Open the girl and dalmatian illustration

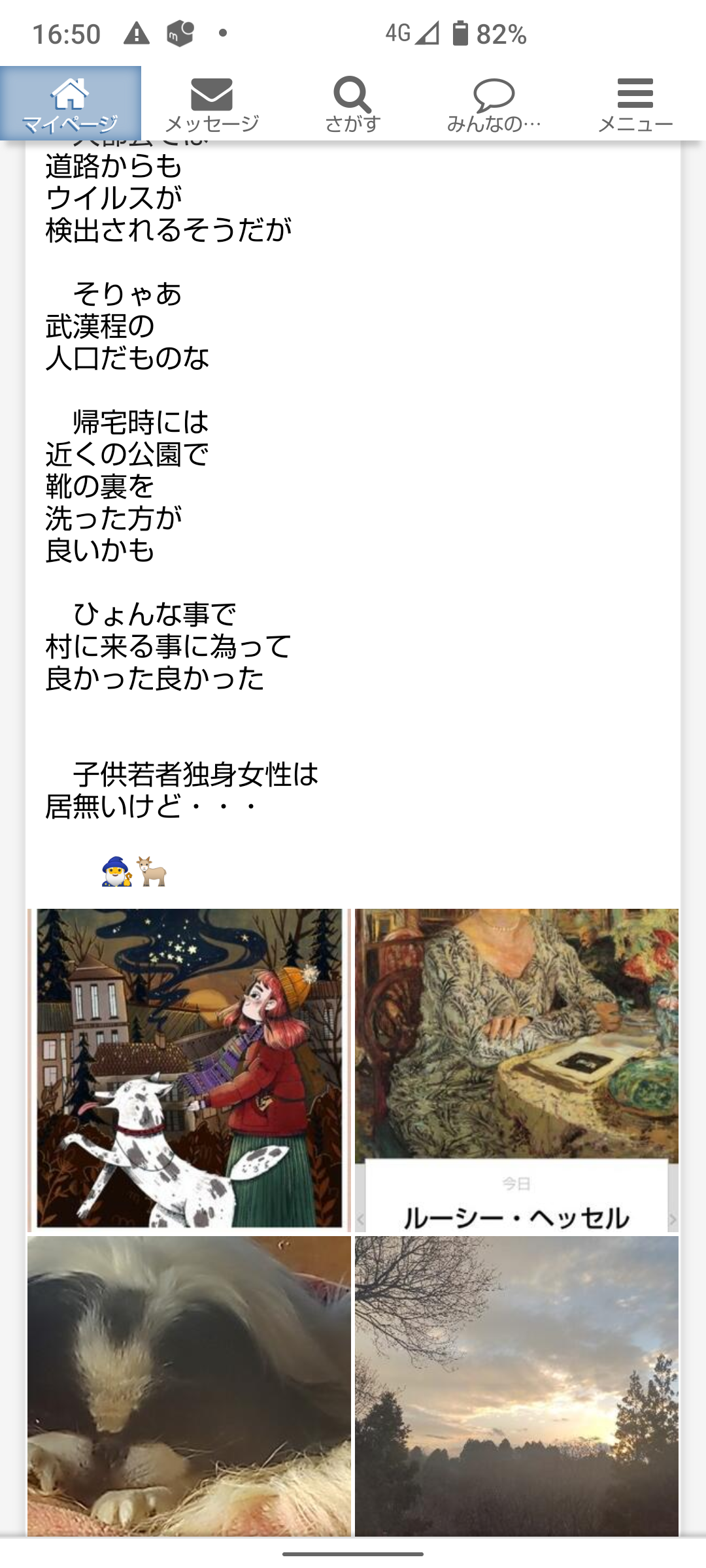(189, 1070)
